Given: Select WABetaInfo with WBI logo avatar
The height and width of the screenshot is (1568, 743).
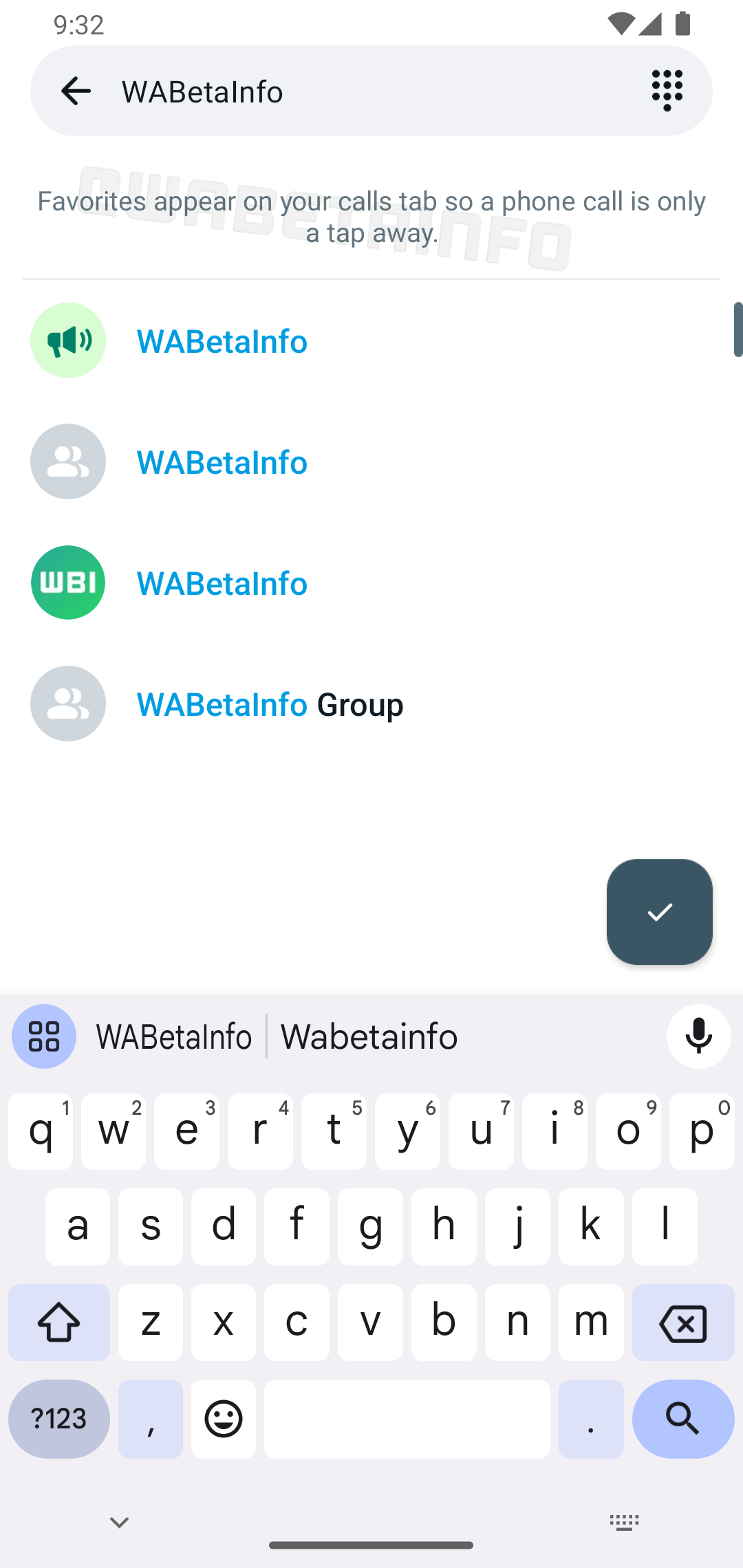Looking at the screenshot, I should click(371, 582).
